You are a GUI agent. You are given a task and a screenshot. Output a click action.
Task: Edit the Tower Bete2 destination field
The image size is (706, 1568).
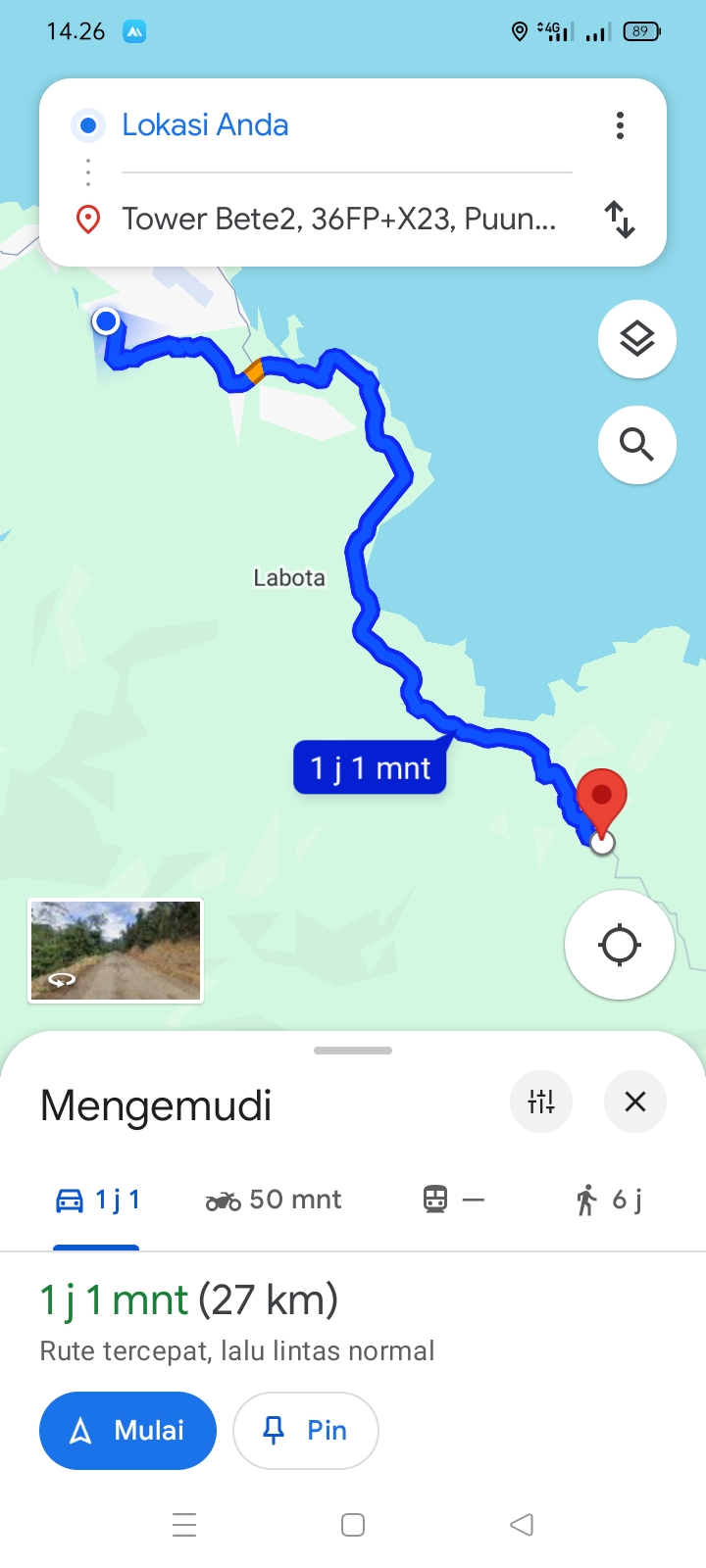(346, 219)
